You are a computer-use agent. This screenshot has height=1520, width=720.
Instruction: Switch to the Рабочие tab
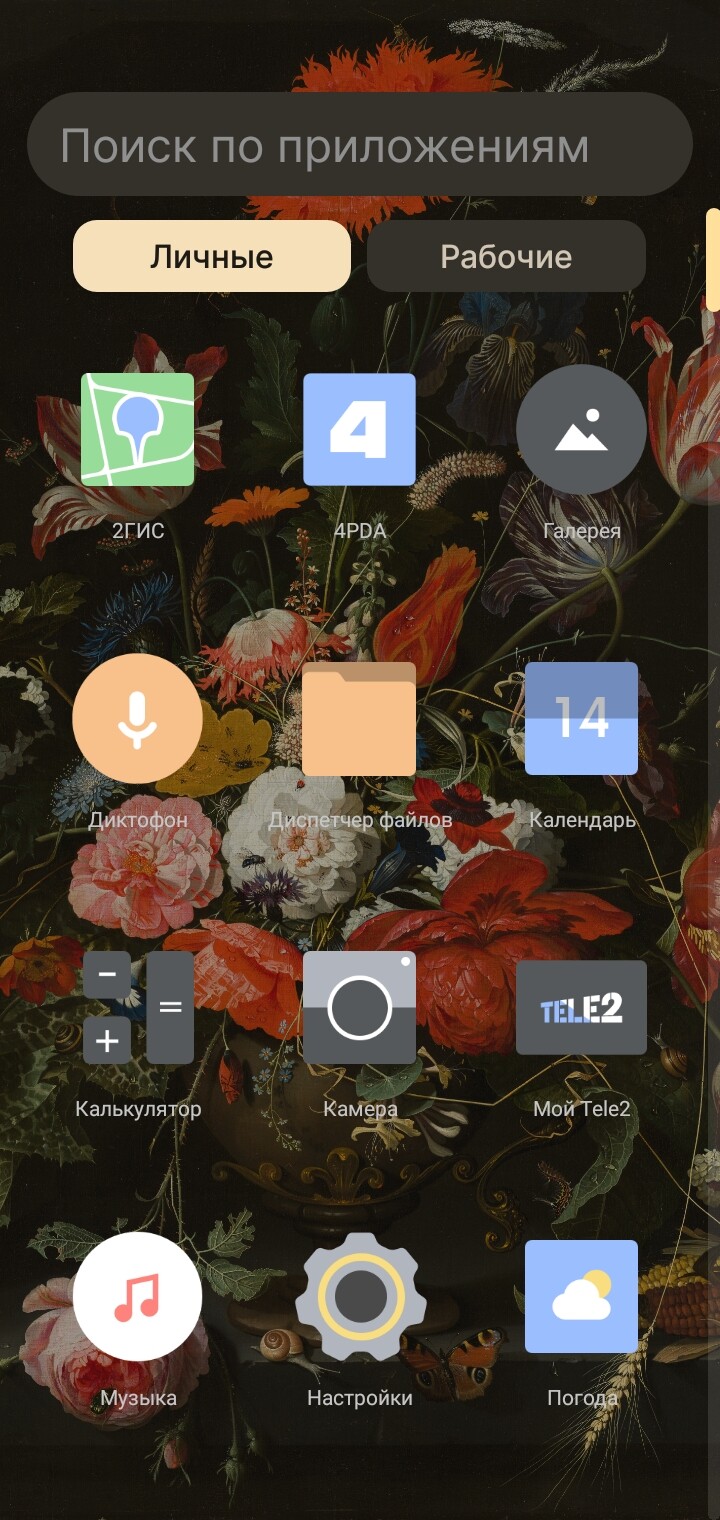tap(506, 256)
